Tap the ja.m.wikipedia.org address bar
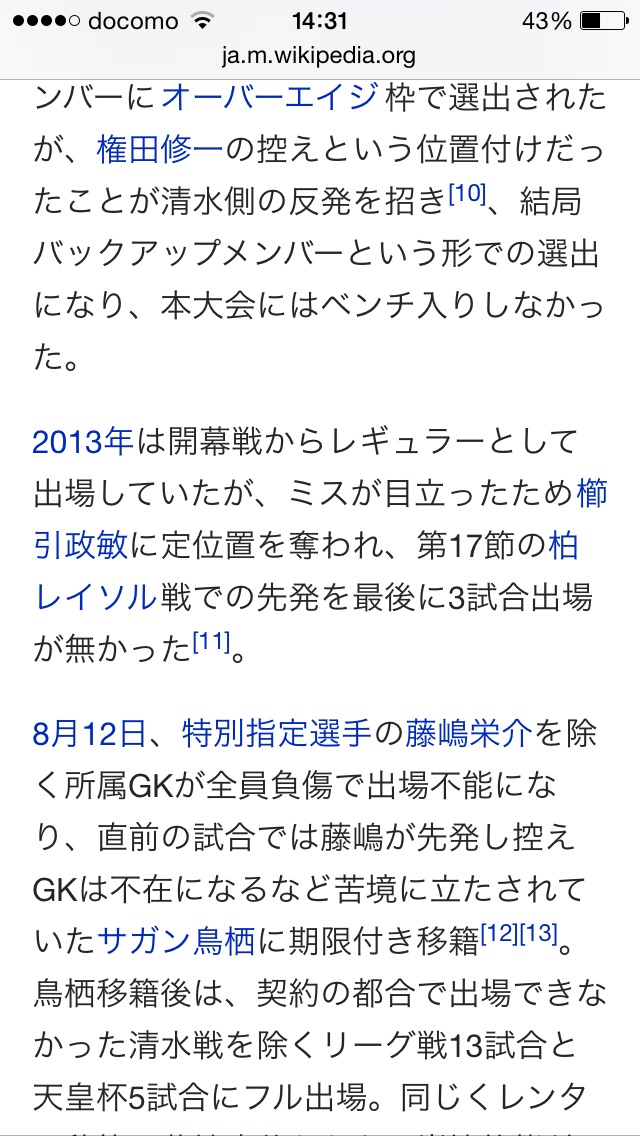The height and width of the screenshot is (1136, 640). (320, 55)
